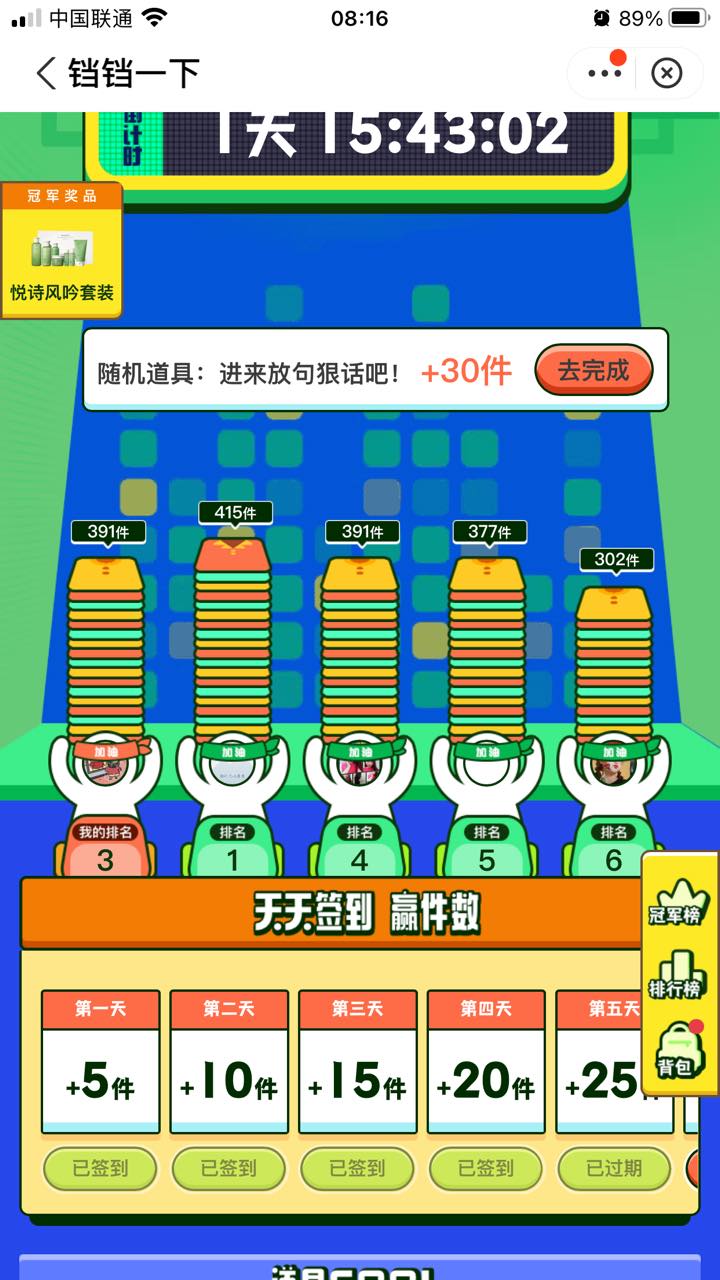Tap 加油 on rank 4 player
720x1280 pixels.
coord(359,751)
